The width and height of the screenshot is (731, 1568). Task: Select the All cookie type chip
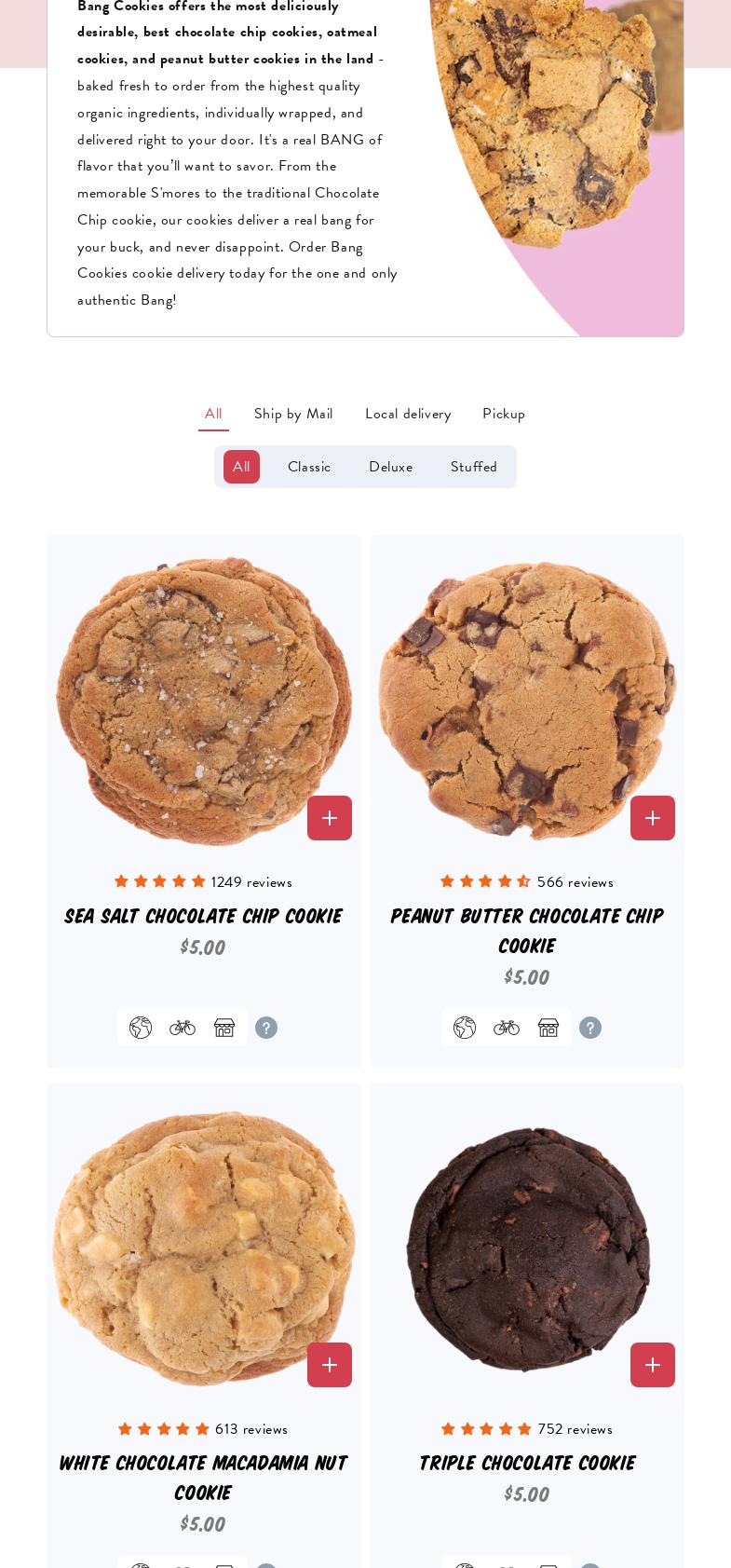coord(241,467)
